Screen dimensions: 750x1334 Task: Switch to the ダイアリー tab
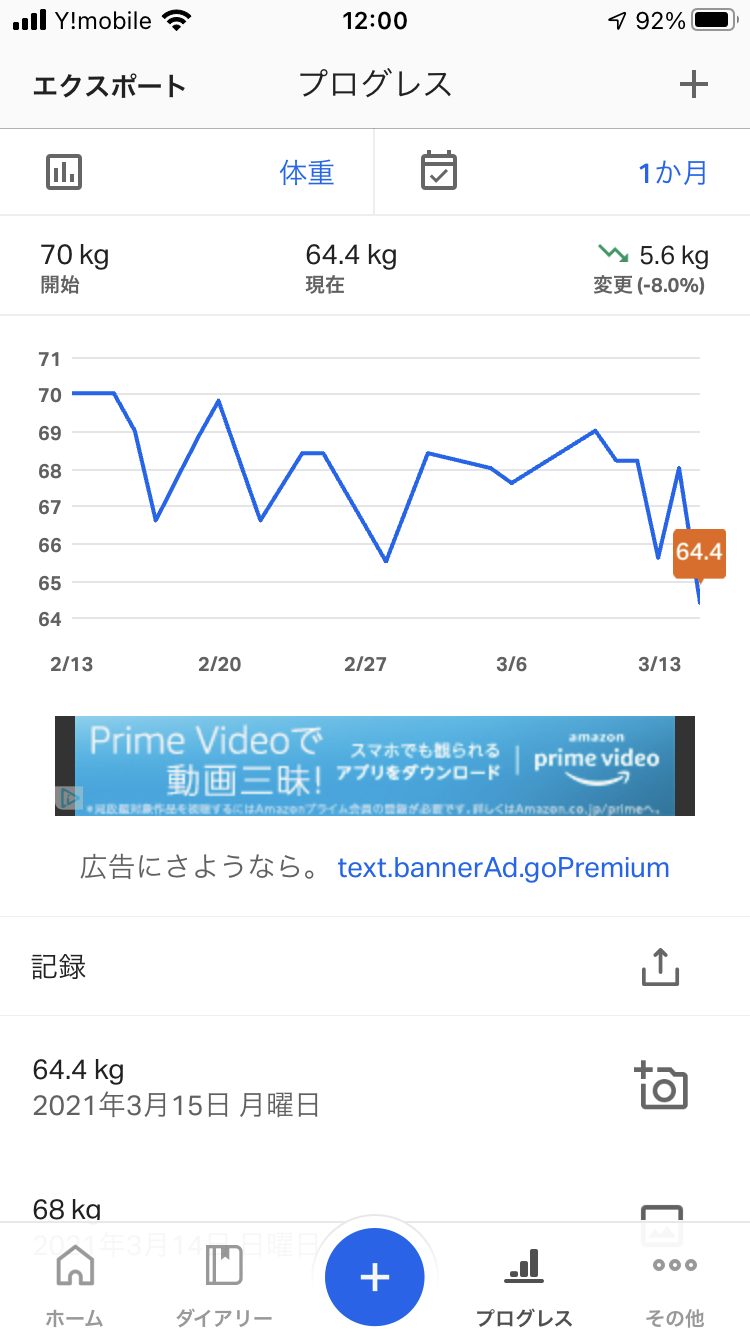pyautogui.click(x=224, y=1284)
